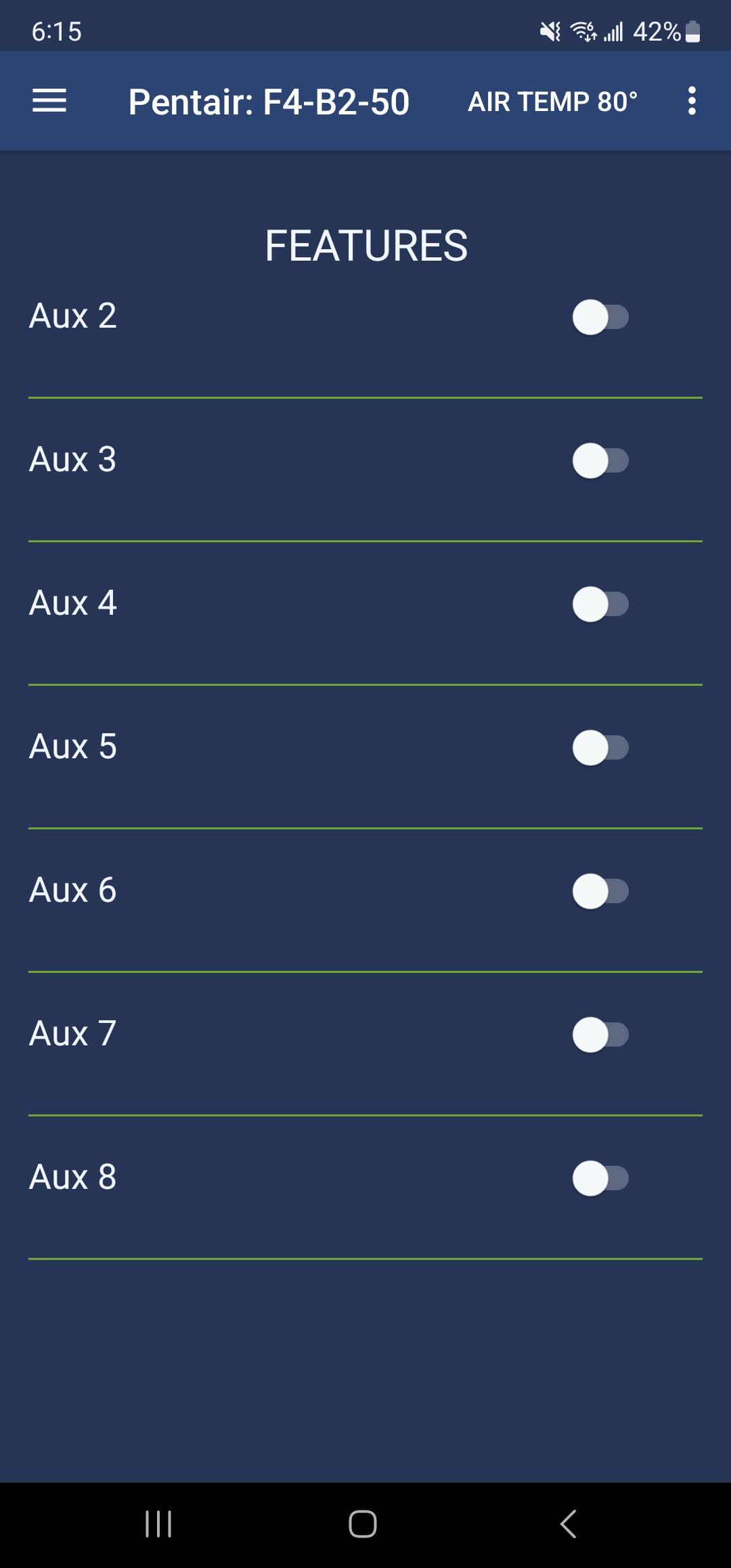Open the hamburger drawer menu

49,101
